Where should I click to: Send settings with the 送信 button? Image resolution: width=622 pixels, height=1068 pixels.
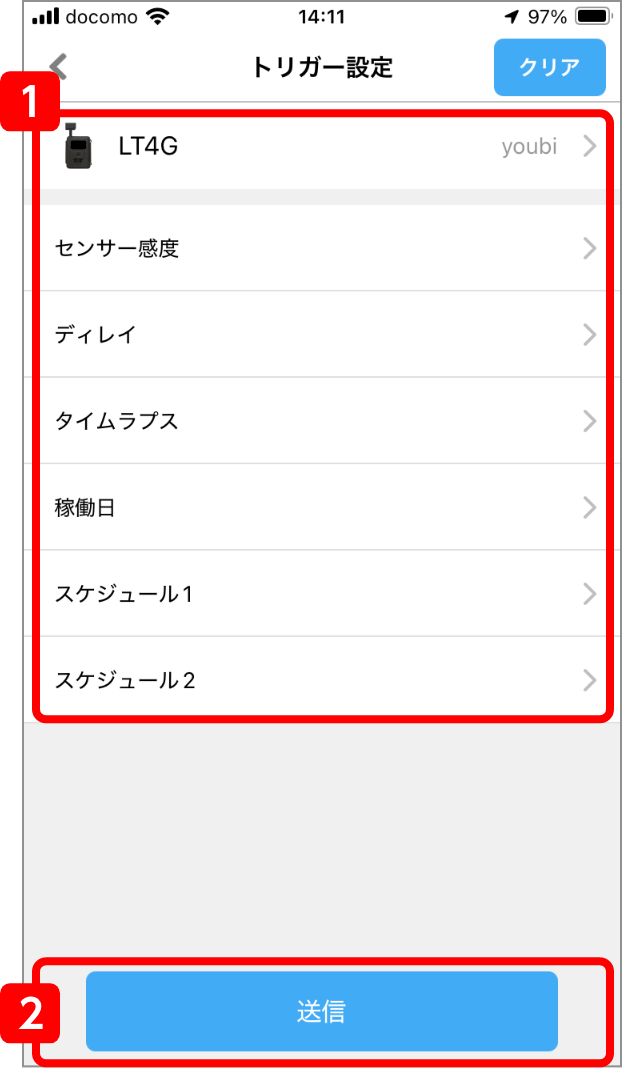tap(322, 1011)
